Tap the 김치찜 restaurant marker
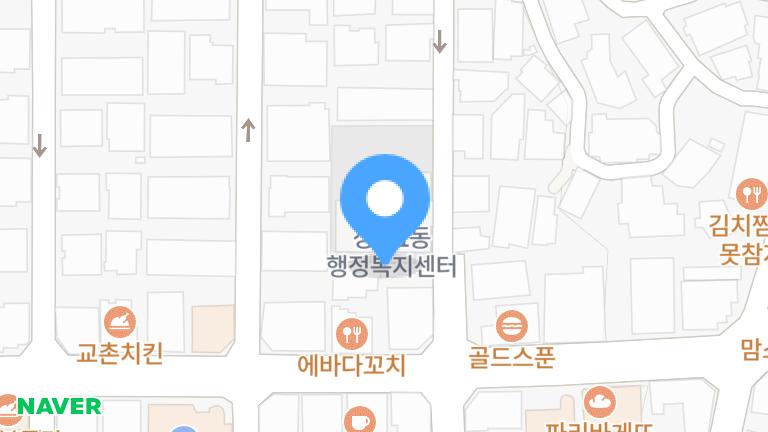Screen dimensions: 768x432 pyautogui.click(x=750, y=193)
